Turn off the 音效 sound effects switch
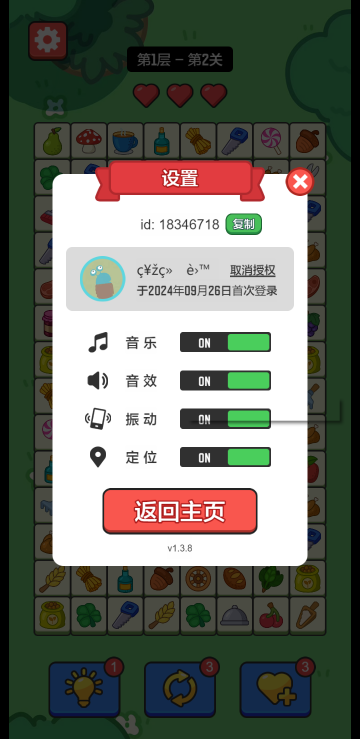 click(225, 380)
